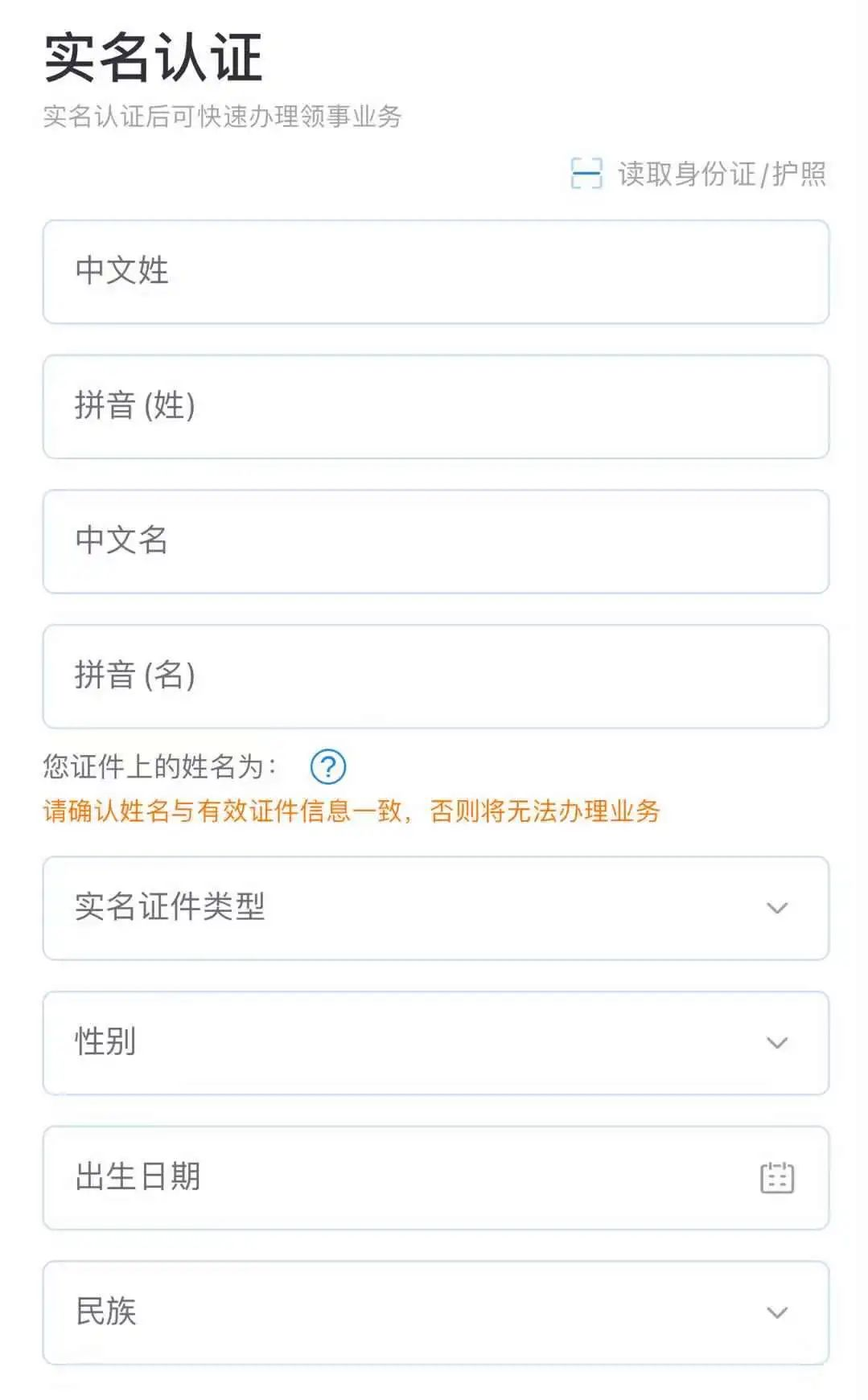Expand the 实名证件类型 dropdown
The width and height of the screenshot is (868, 1400).
click(x=436, y=909)
